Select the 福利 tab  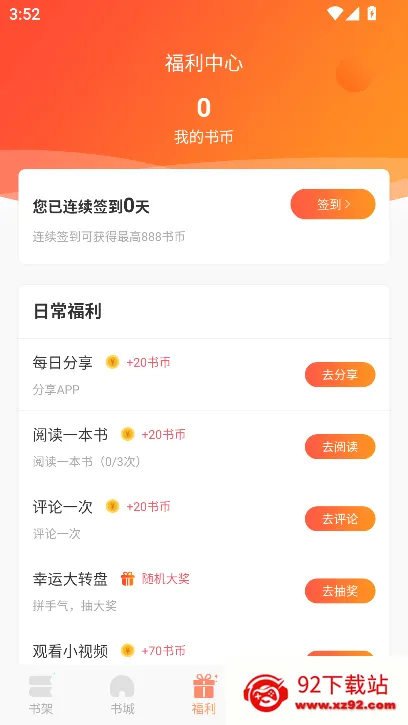click(204, 695)
